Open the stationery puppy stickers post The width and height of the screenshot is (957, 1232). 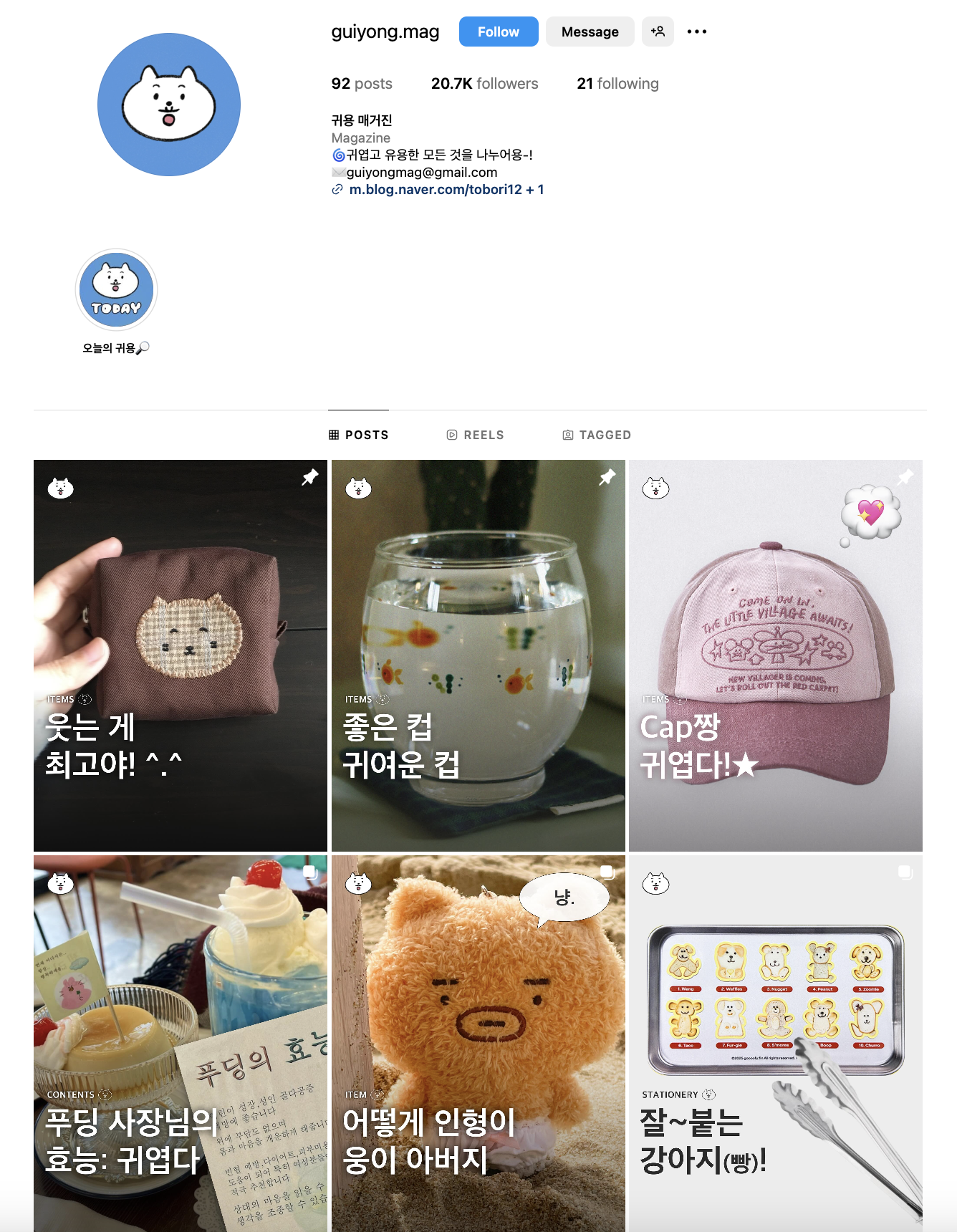pos(775,1043)
